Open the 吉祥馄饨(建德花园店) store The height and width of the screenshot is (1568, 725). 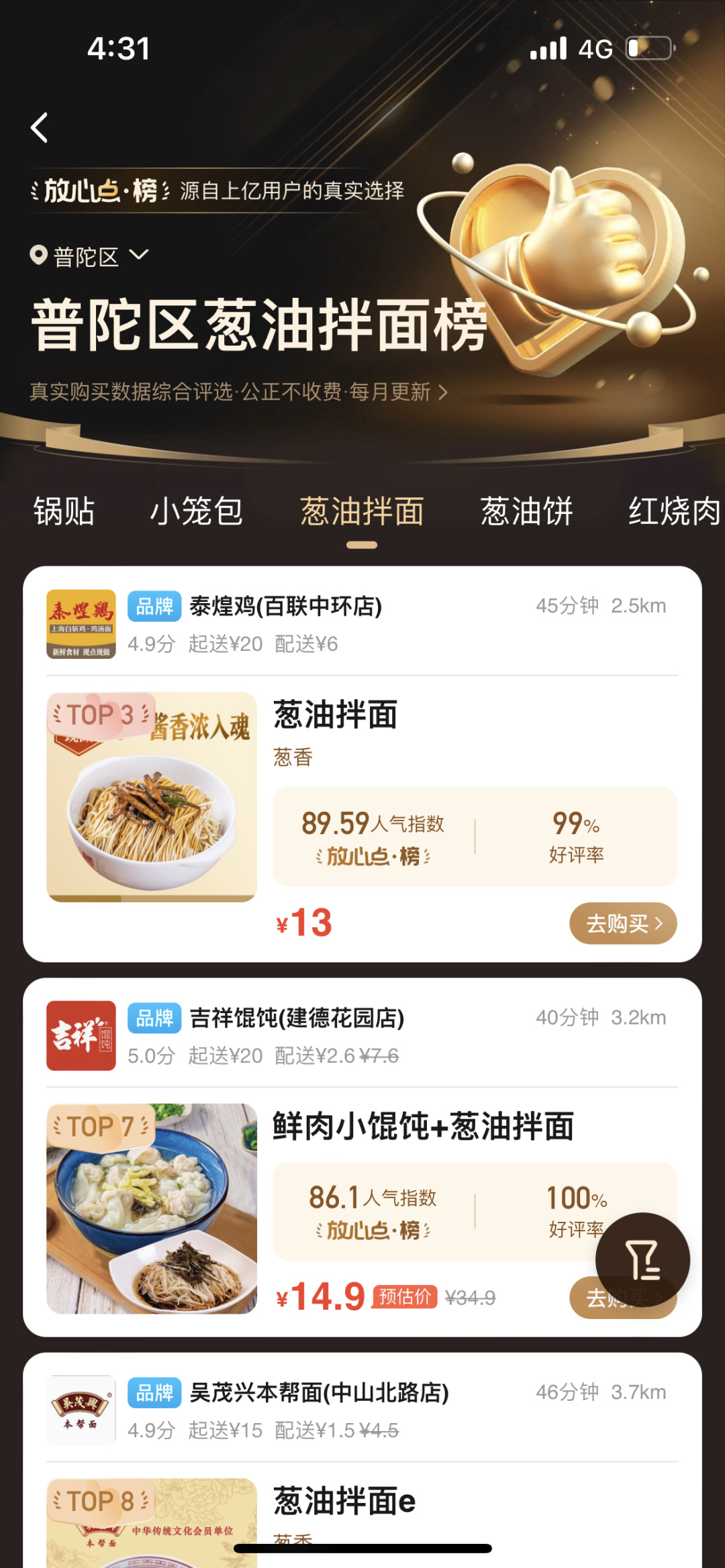point(297,1018)
